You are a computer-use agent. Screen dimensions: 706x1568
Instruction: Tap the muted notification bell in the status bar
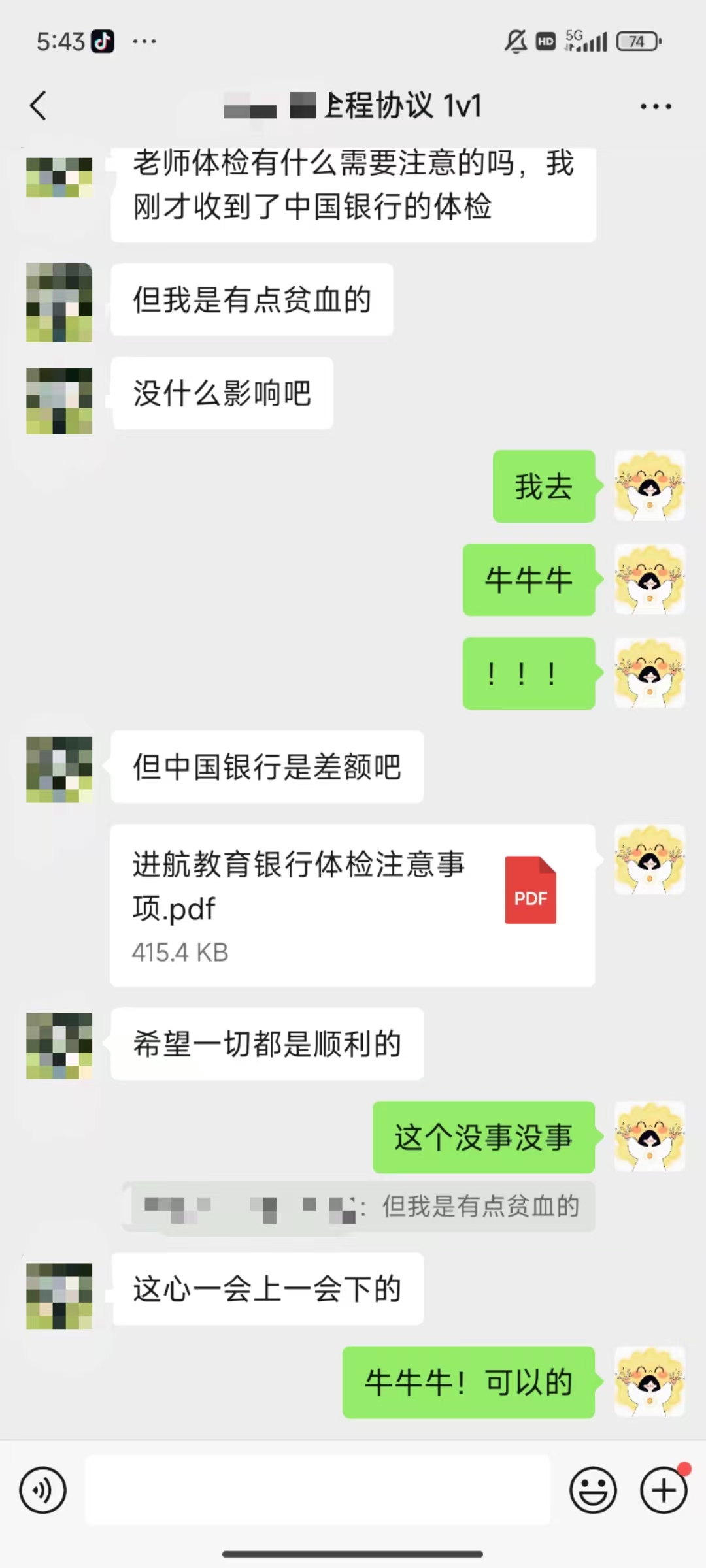[x=516, y=41]
